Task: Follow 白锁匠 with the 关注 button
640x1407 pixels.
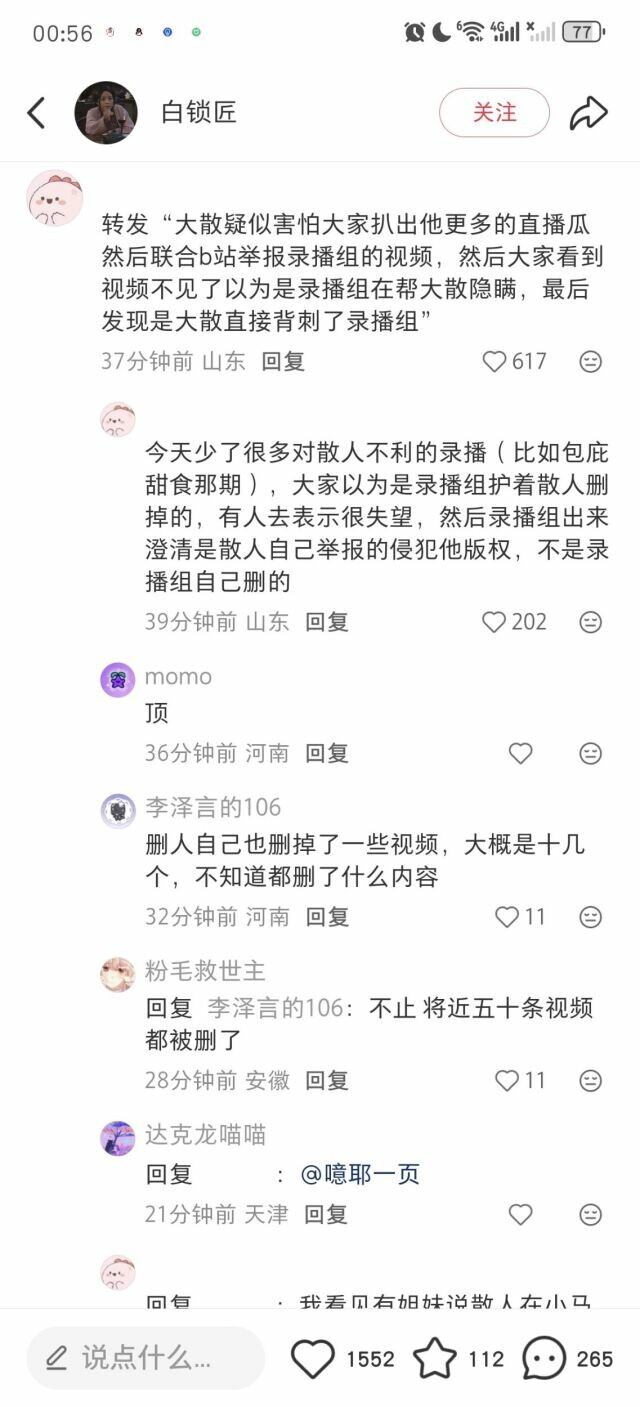Action: click(x=494, y=113)
